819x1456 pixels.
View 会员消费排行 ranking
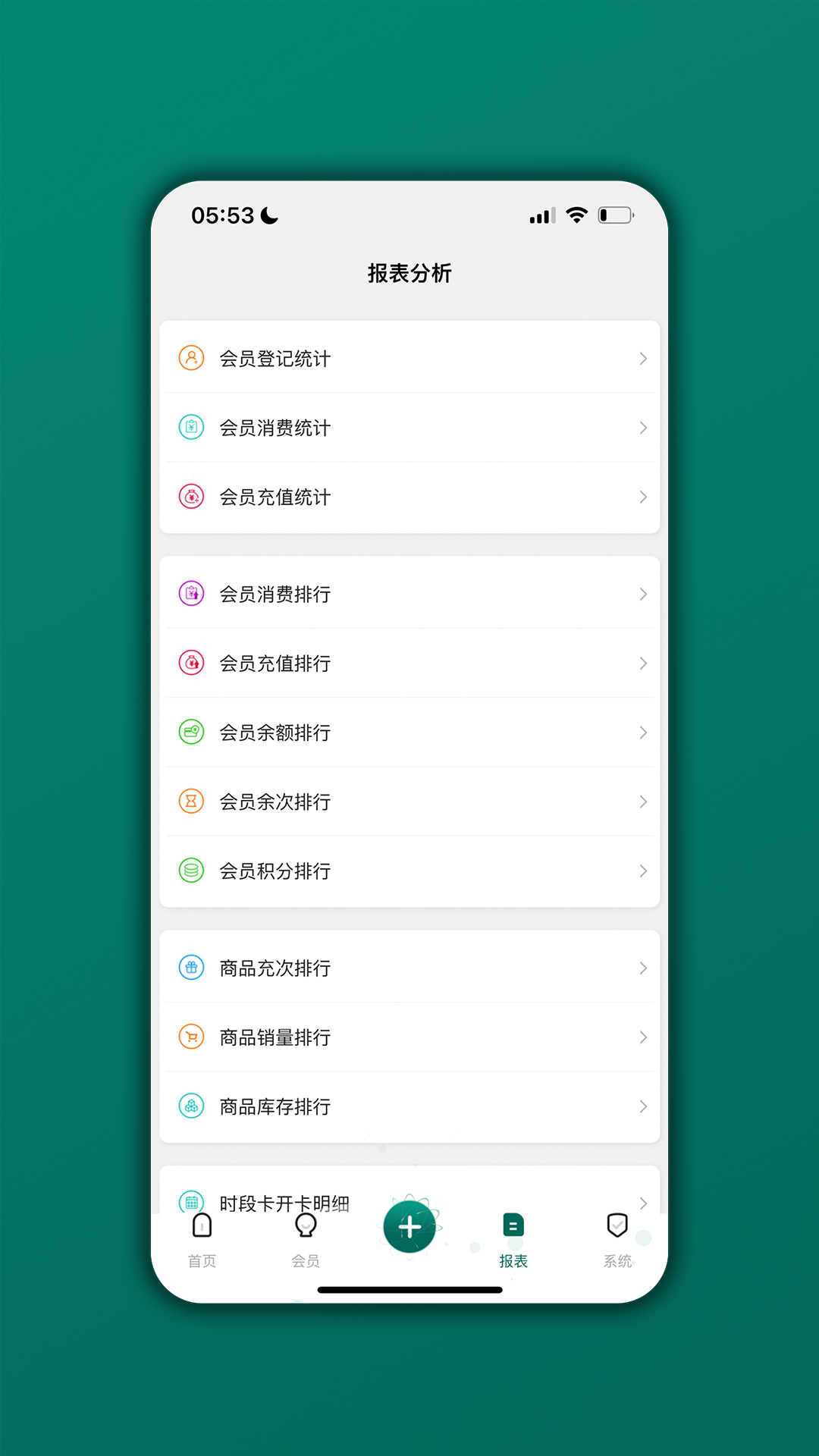[x=409, y=595]
